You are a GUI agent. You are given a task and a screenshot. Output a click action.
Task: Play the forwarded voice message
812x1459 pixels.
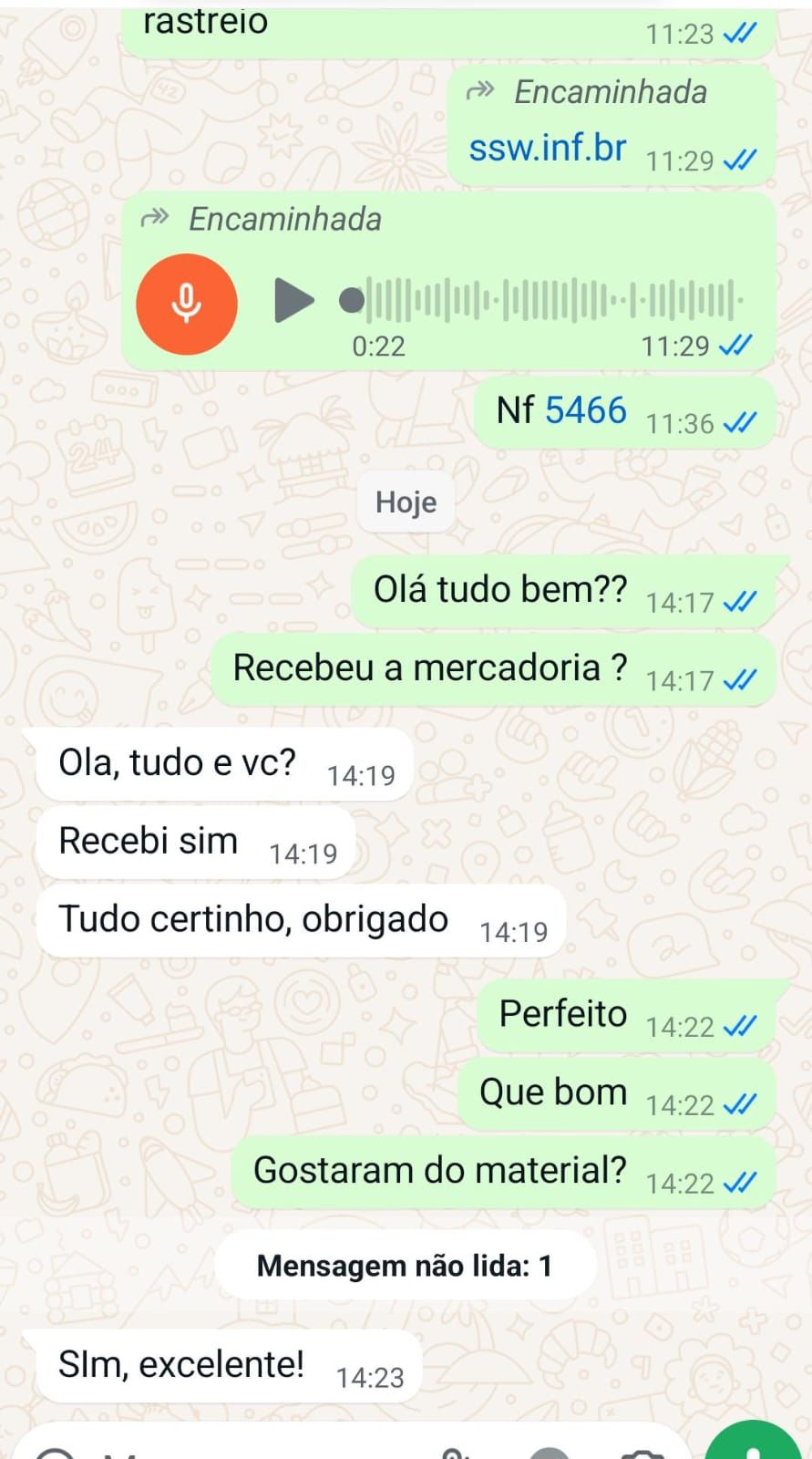tap(293, 301)
